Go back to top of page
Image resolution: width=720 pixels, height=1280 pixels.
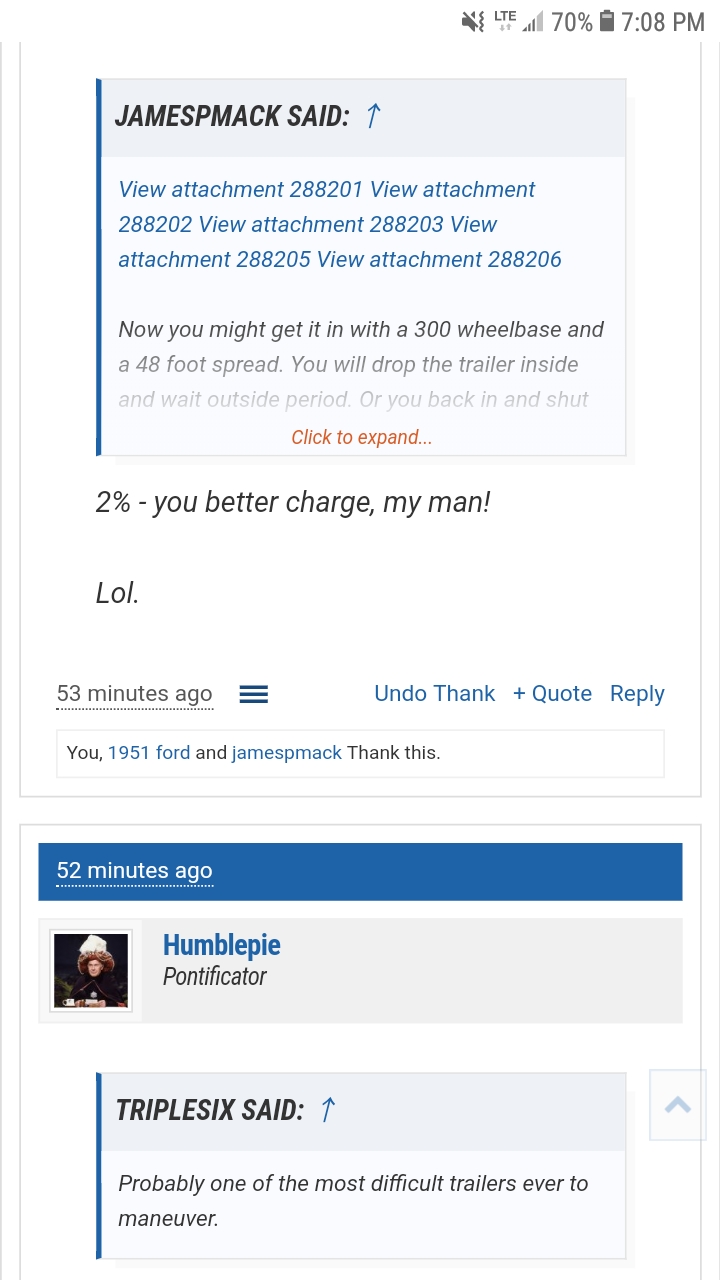(x=678, y=1105)
